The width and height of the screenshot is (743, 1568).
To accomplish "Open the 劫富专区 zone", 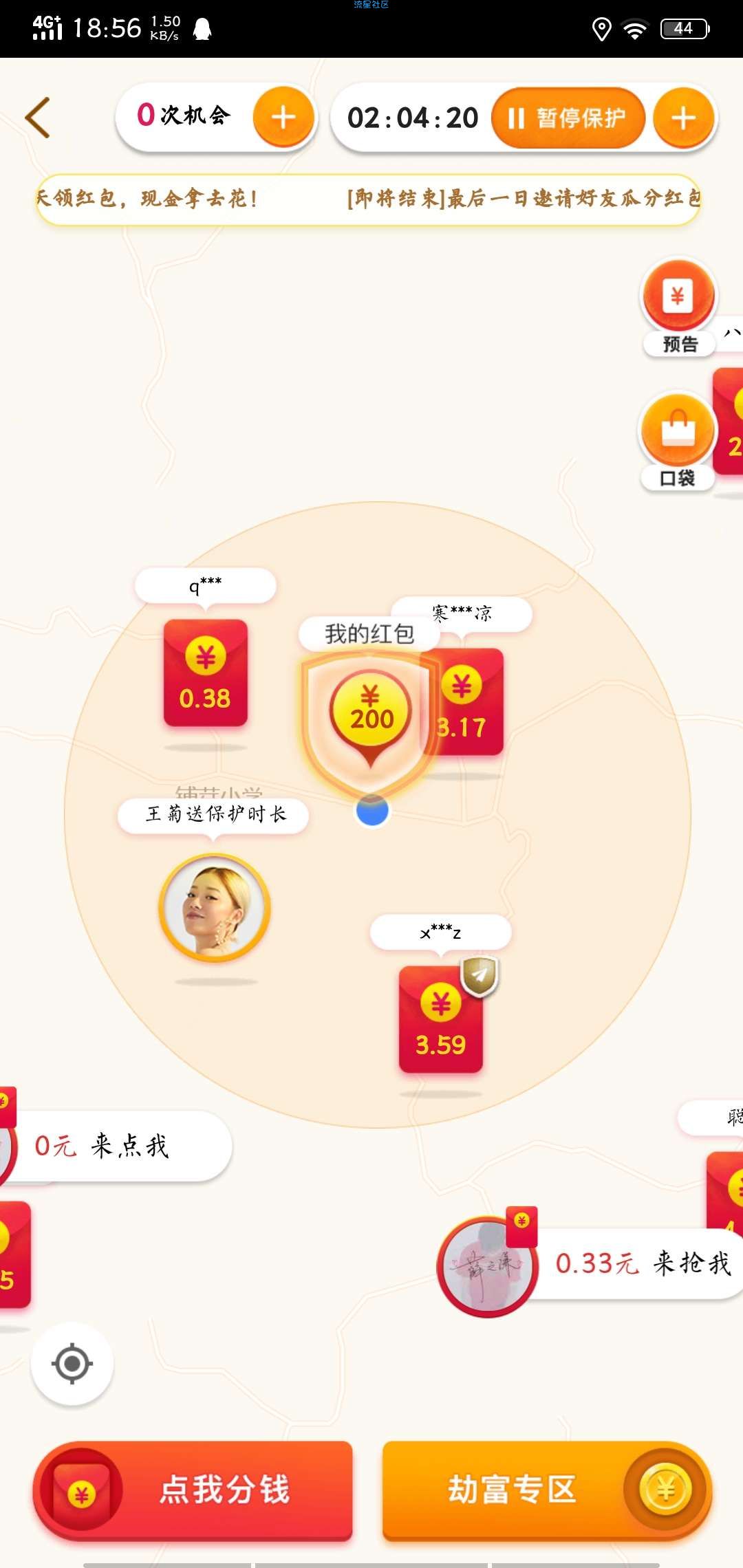I will click(546, 1490).
